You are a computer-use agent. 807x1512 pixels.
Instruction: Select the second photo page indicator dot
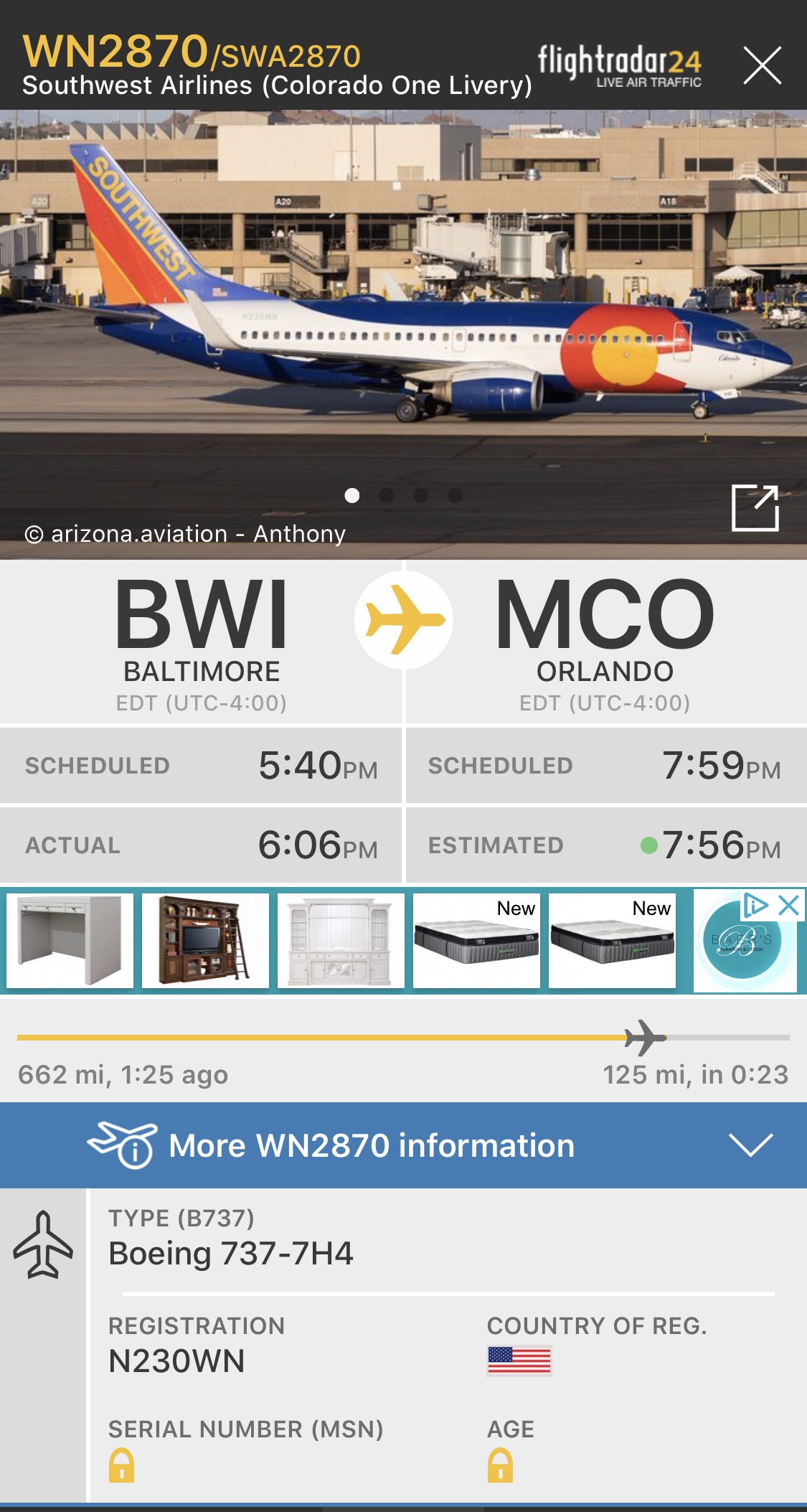click(387, 496)
